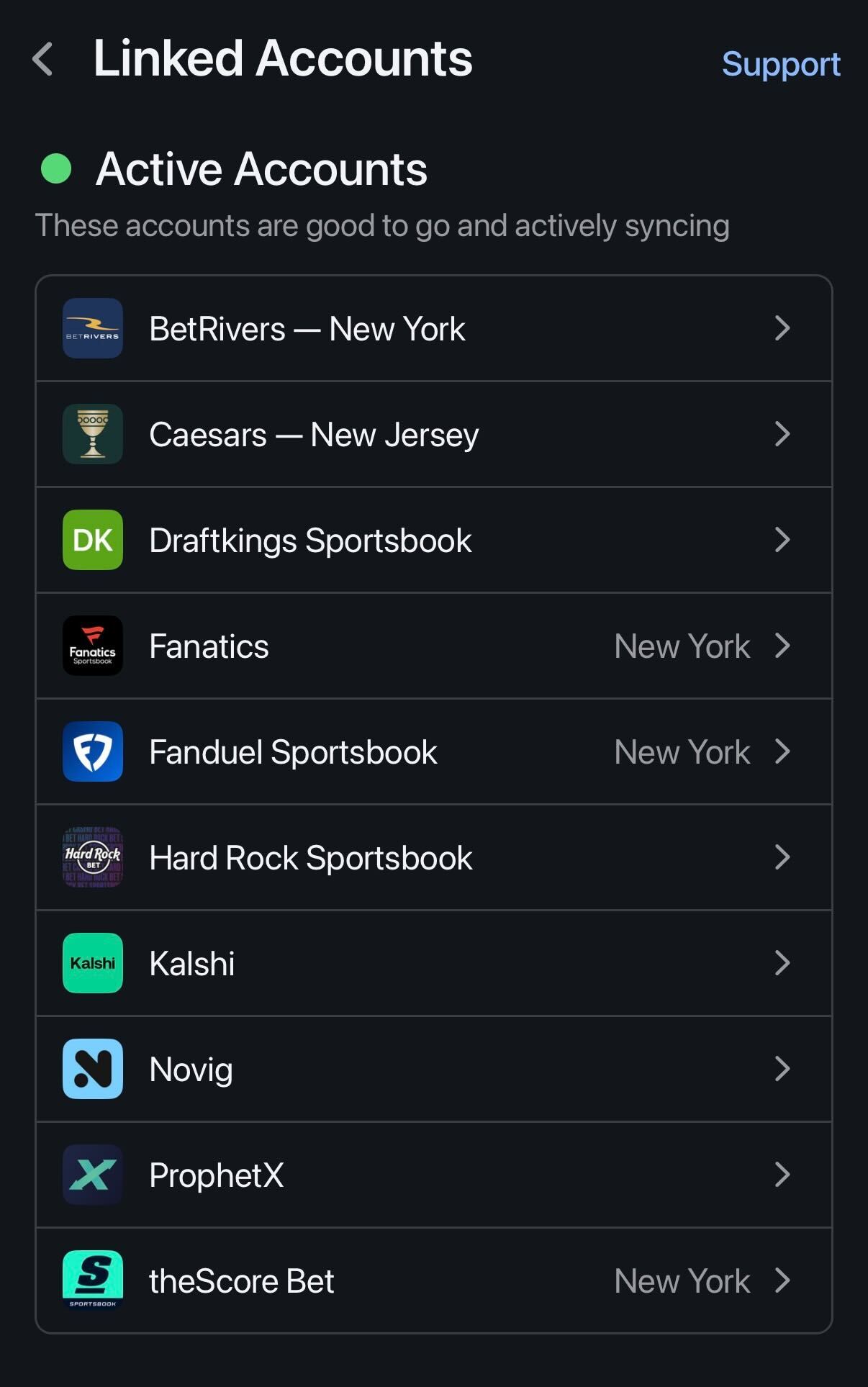Tap the Hard Rock Bet logo
The height and width of the screenshot is (1387, 868).
tap(93, 857)
